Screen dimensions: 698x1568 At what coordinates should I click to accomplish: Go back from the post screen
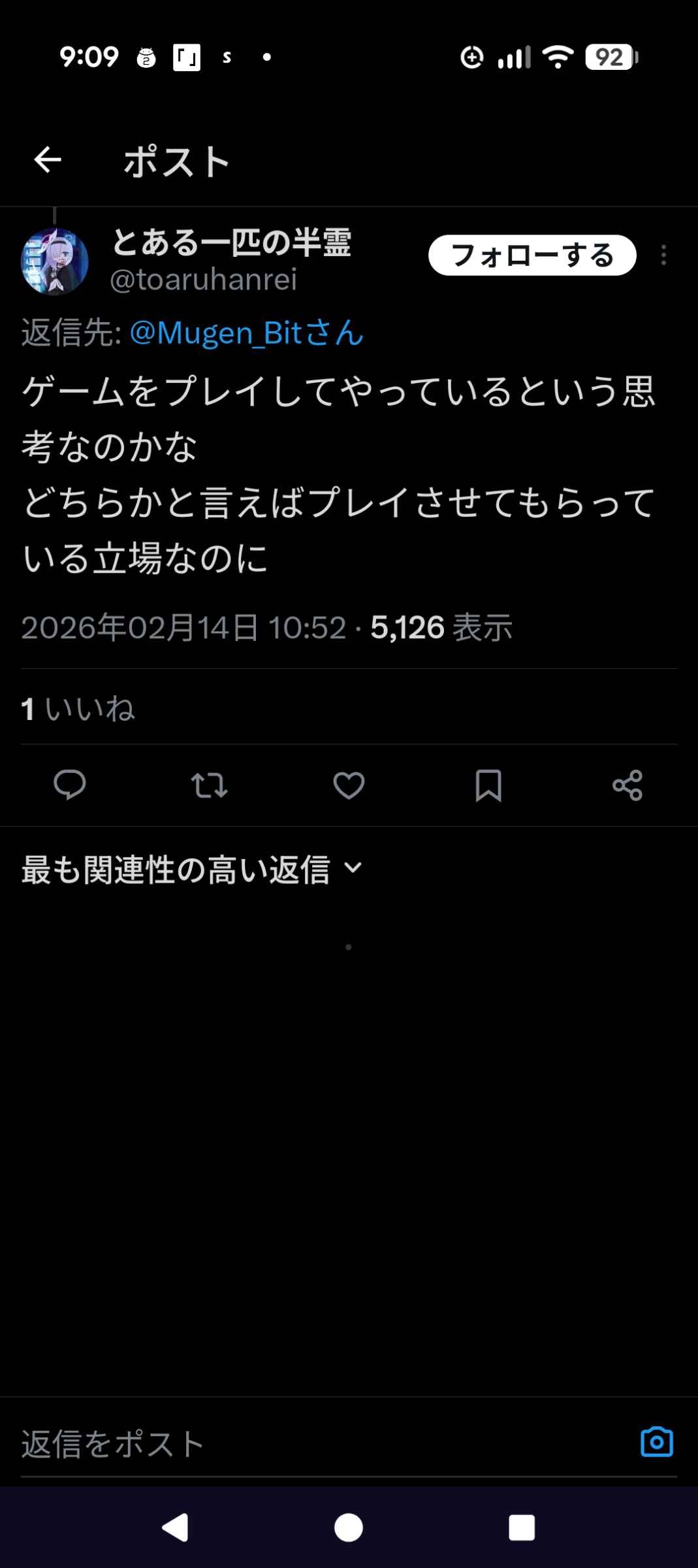(x=48, y=159)
